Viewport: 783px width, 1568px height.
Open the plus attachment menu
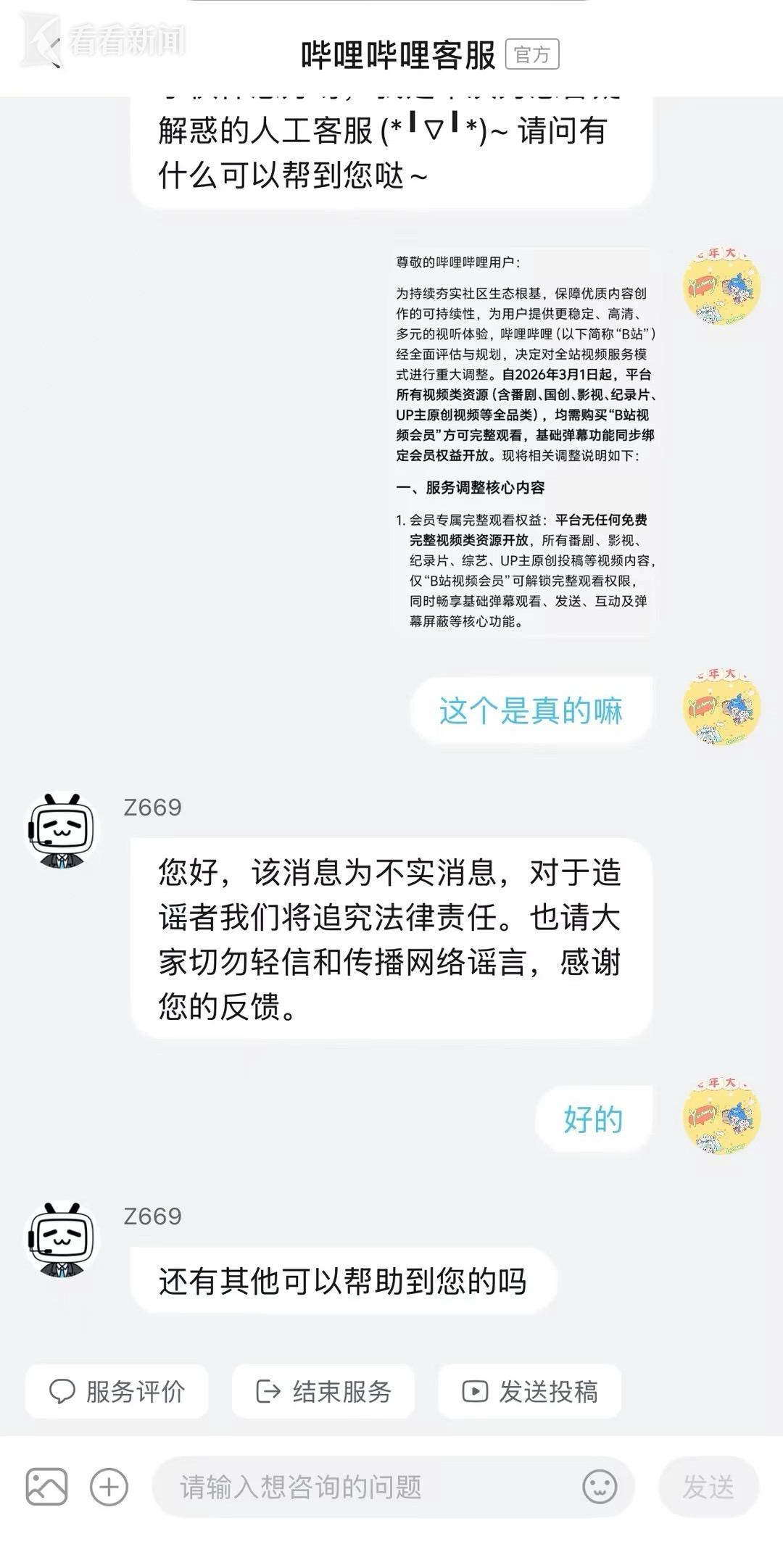click(109, 1487)
